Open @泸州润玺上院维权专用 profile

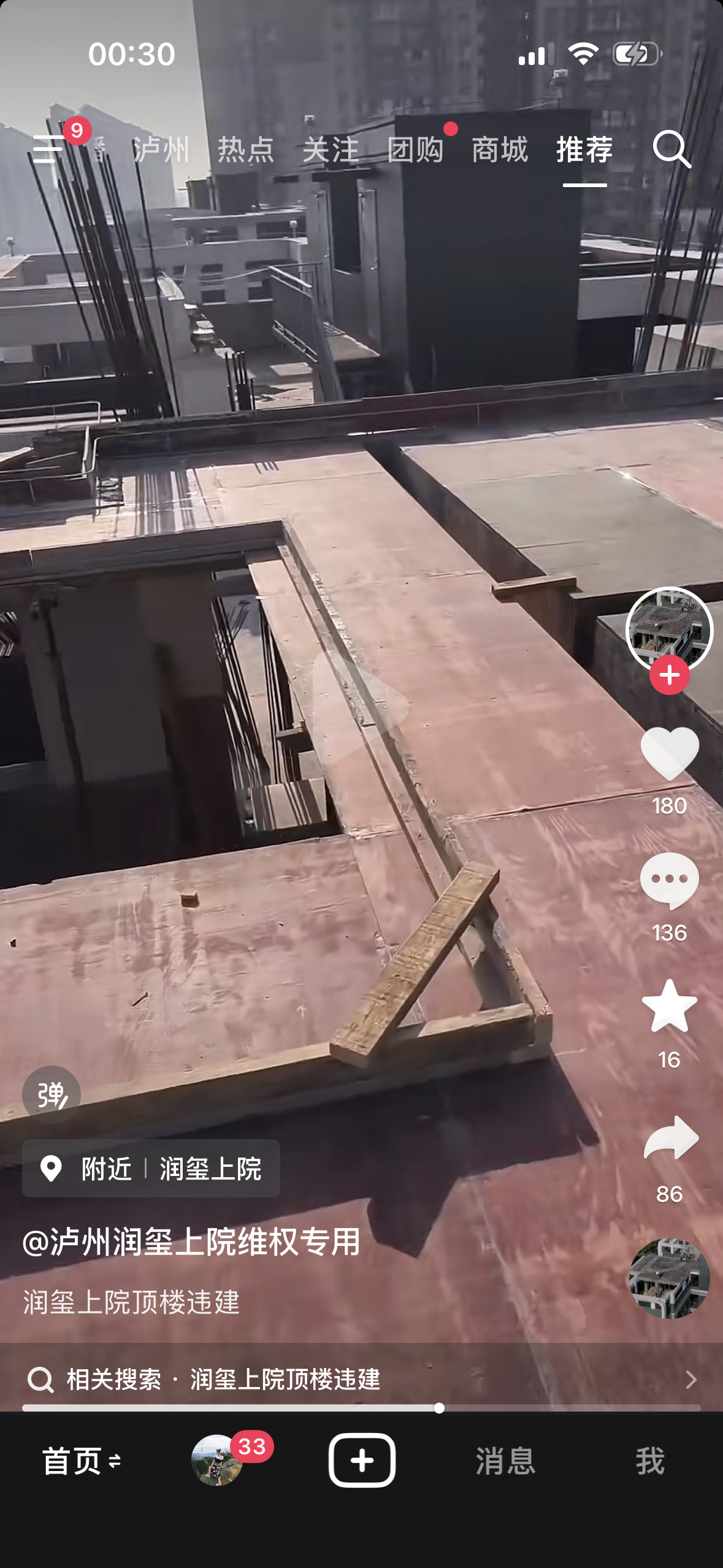click(x=191, y=1242)
